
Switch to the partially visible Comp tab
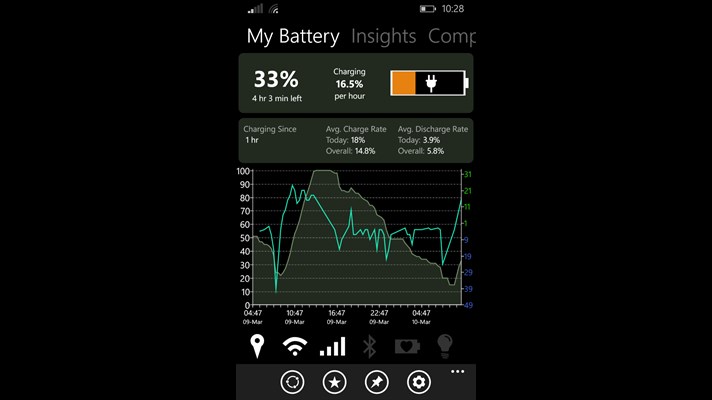[451, 36]
